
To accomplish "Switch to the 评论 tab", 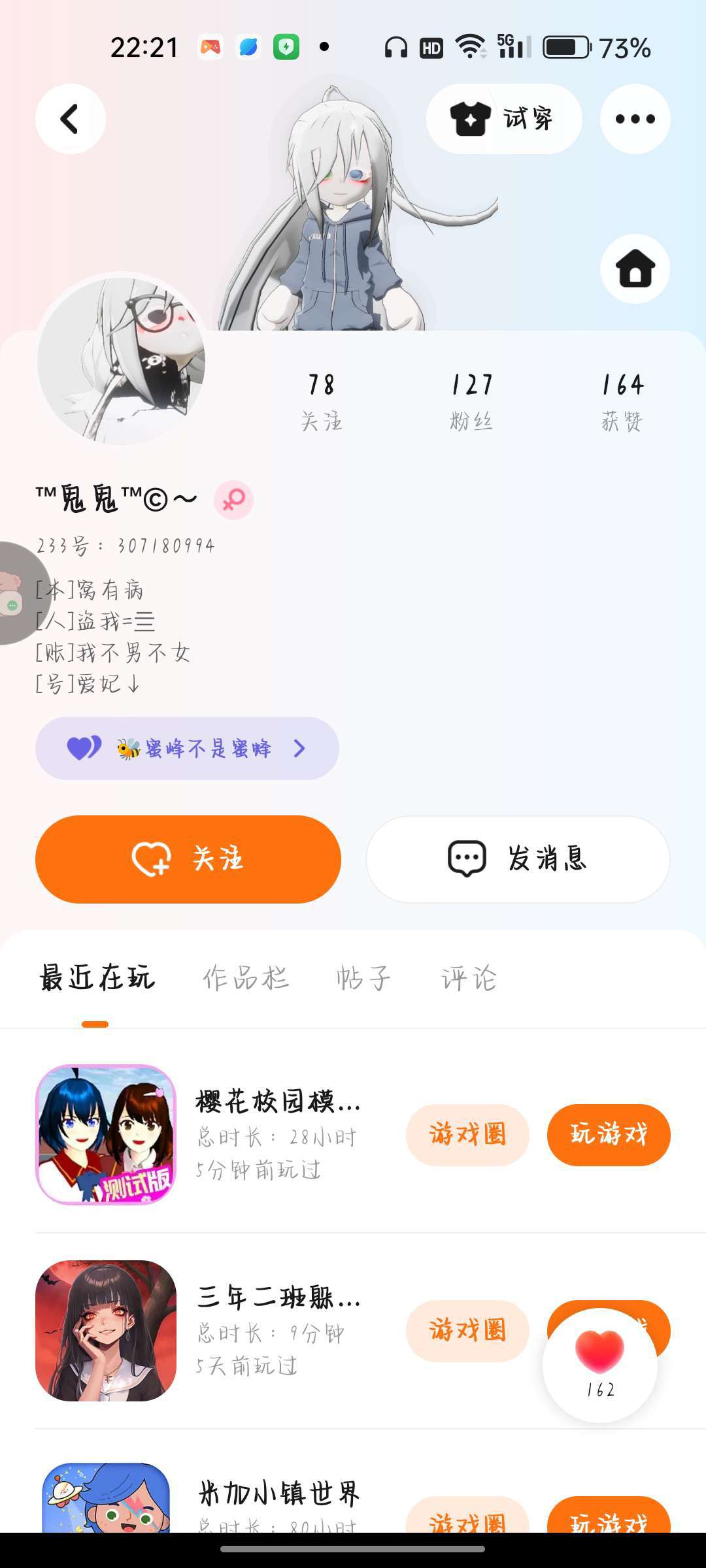I will [x=469, y=978].
